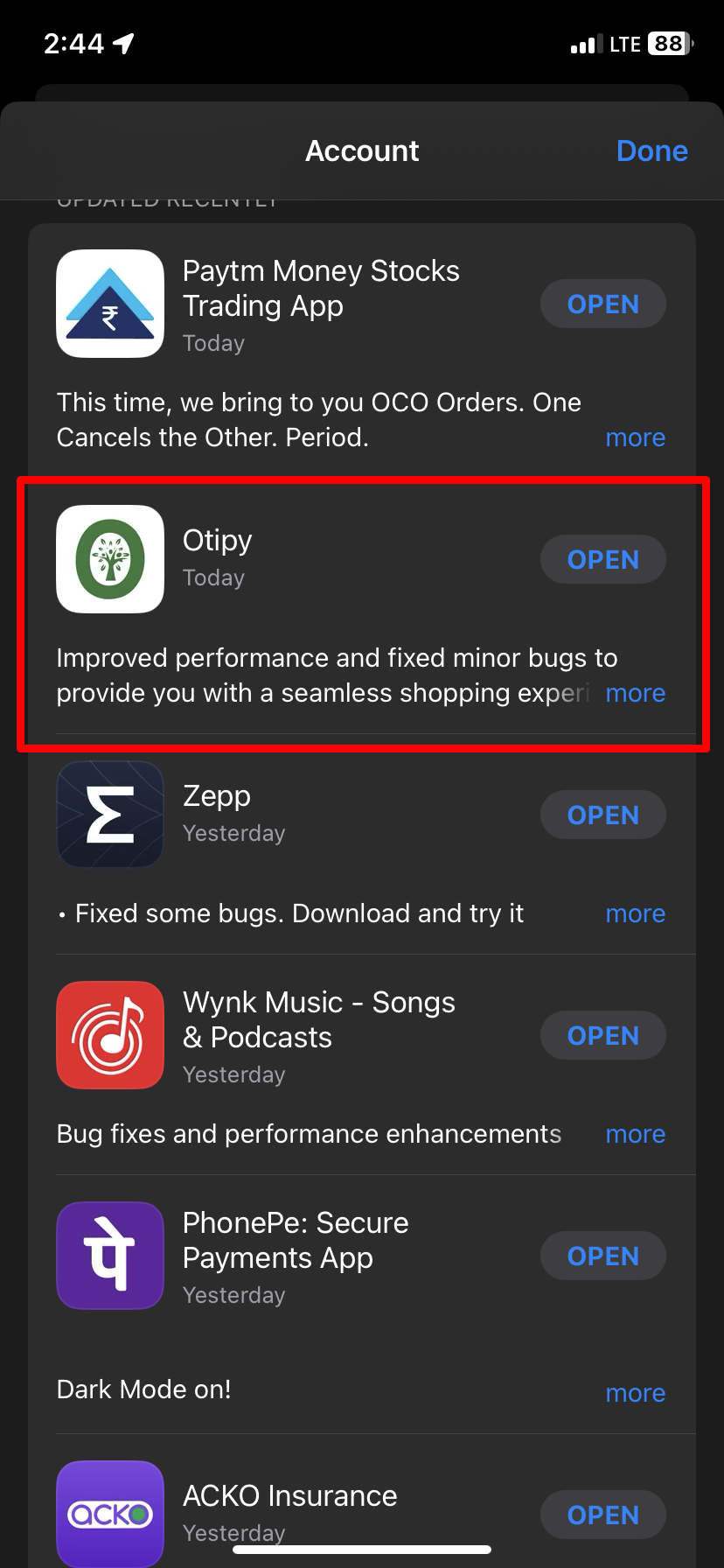The image size is (724, 1568).
Task: Show more of Otipy's update description
Action: (635, 693)
